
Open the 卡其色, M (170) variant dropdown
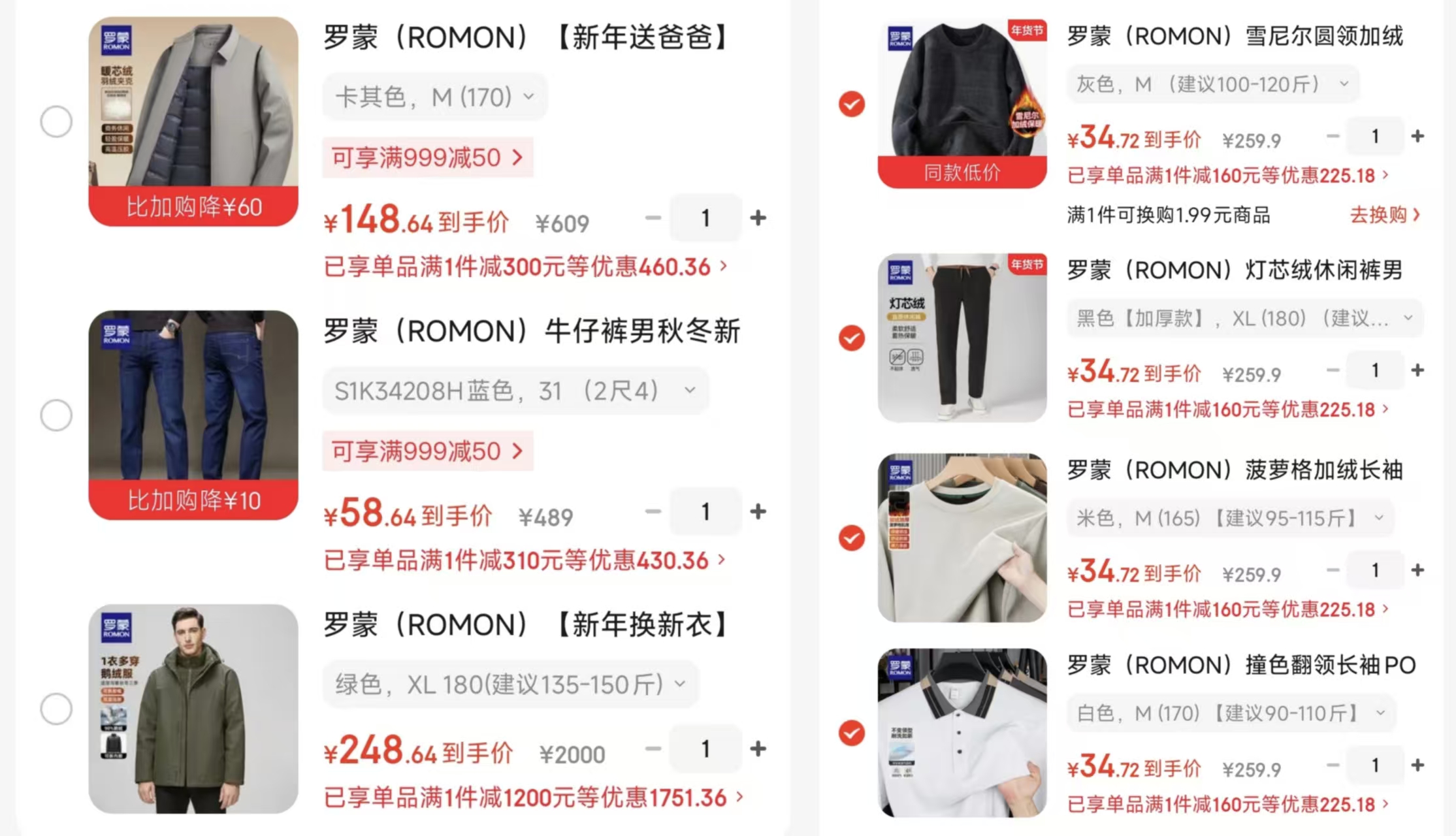(x=435, y=97)
